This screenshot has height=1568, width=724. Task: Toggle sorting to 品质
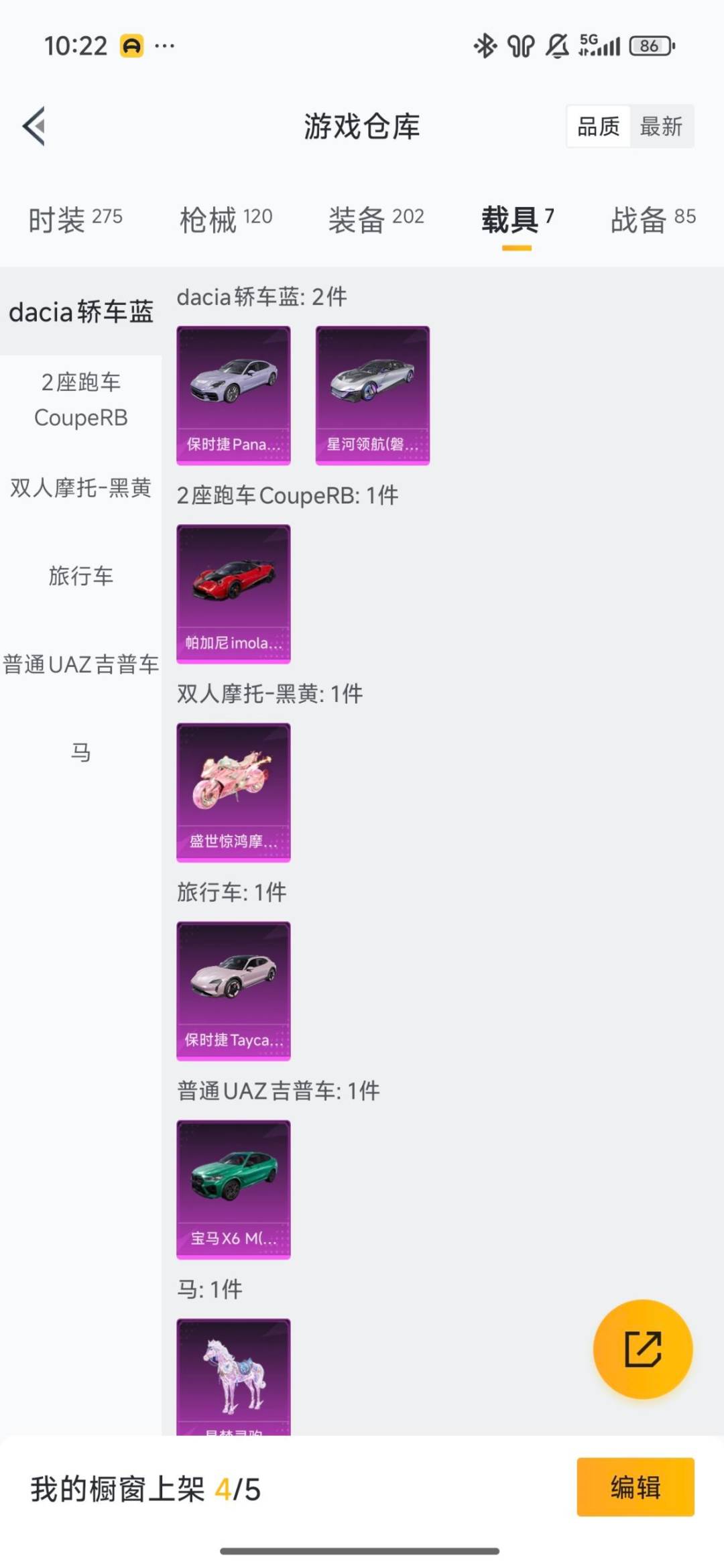[599, 127]
